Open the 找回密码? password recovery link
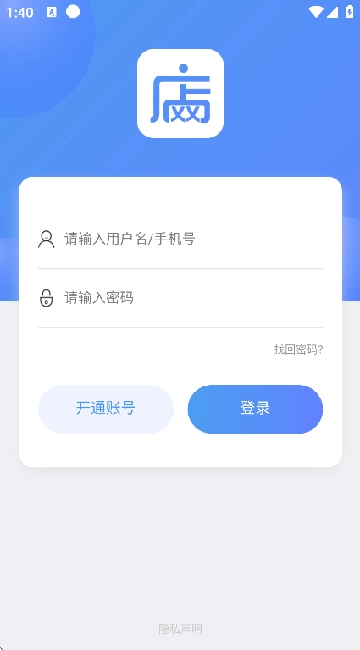360x650 pixels. 298,349
